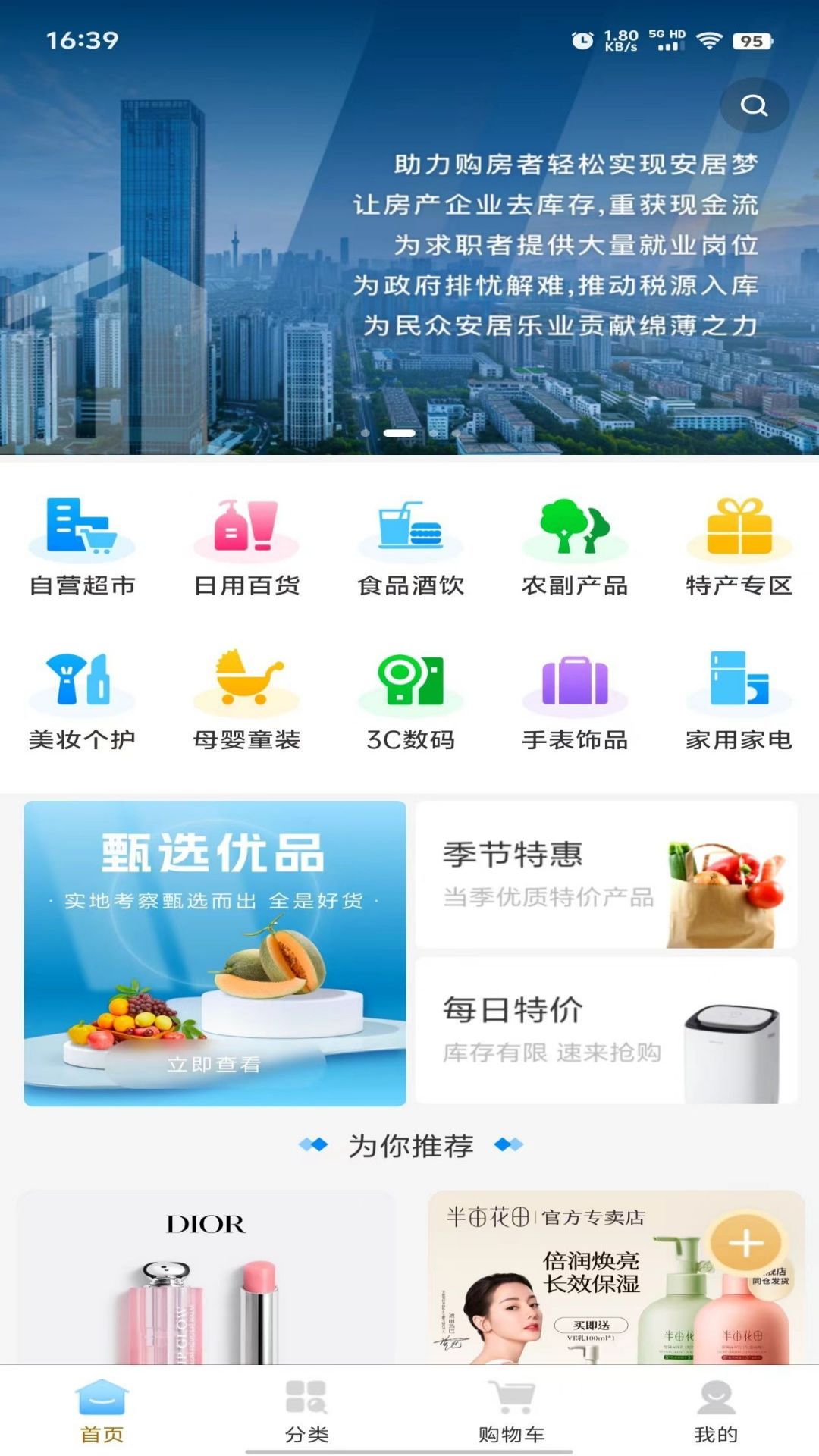Viewport: 819px width, 1456px height.
Task: Go to the 购物车 tab
Action: click(x=512, y=1410)
